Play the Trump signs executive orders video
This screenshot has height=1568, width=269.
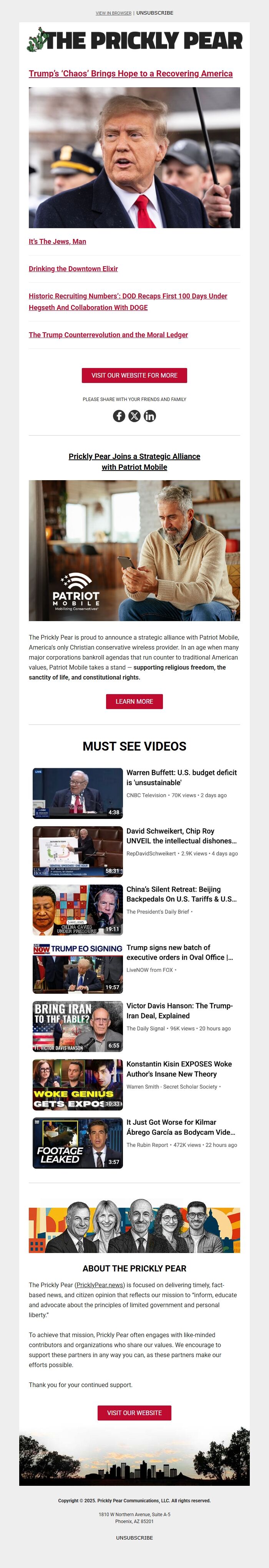[78, 968]
